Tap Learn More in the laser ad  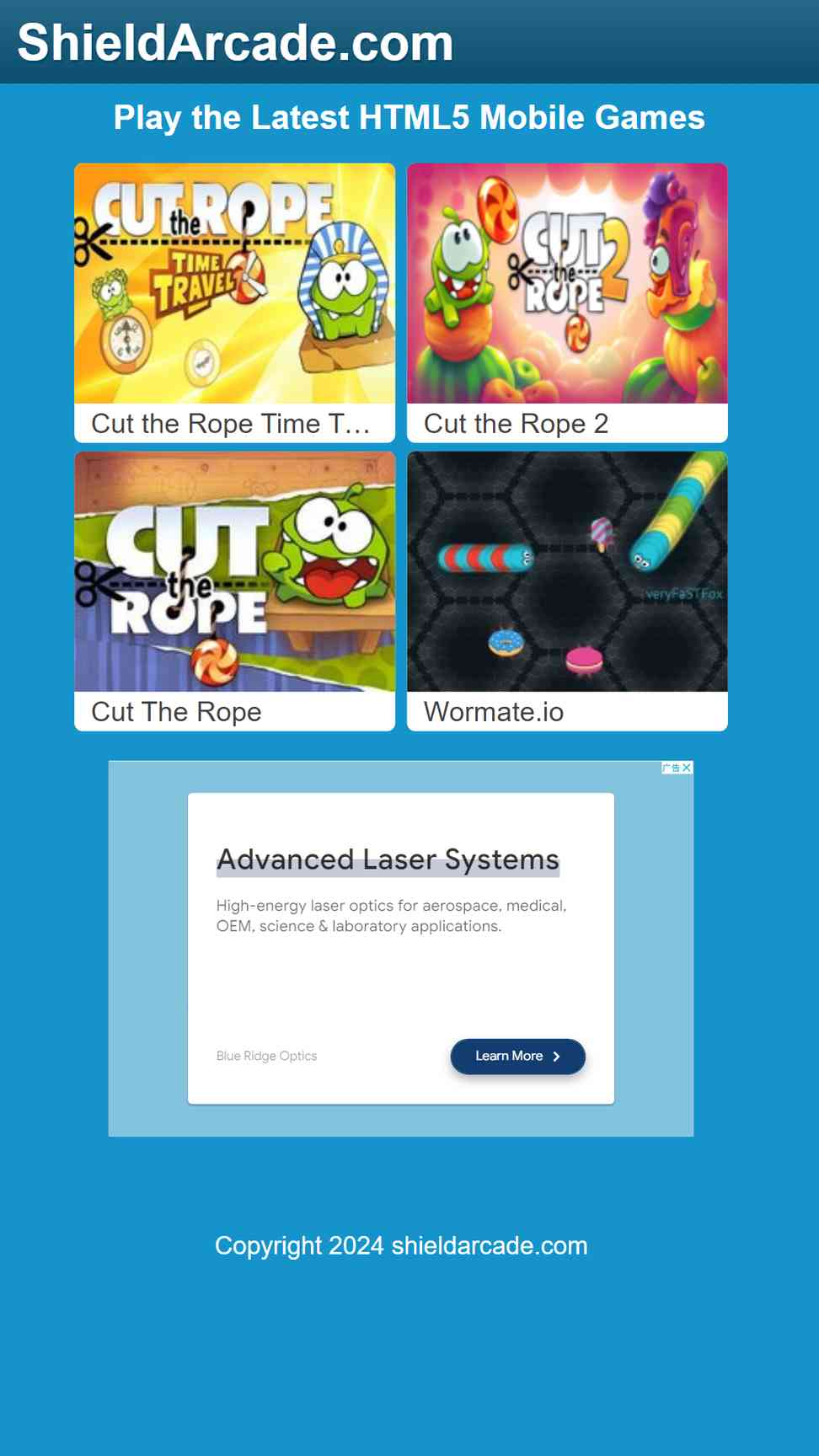click(517, 1056)
